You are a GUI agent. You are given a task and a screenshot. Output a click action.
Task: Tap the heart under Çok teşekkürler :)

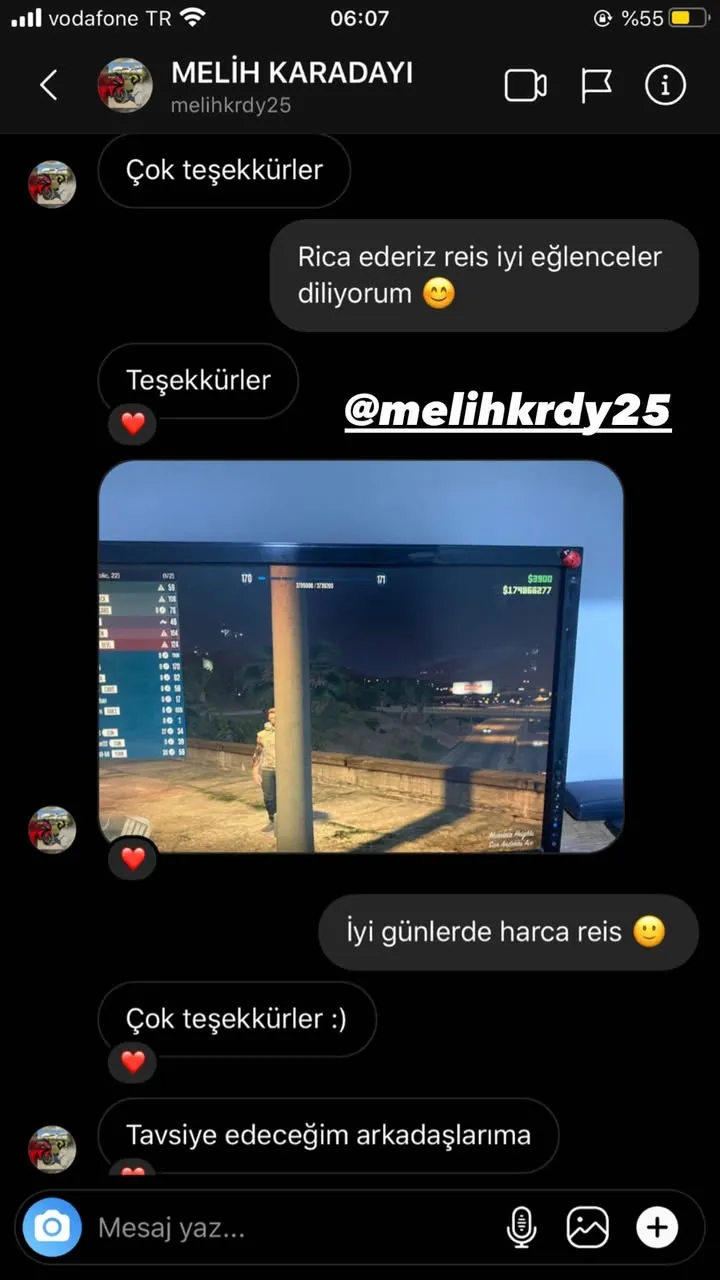(x=131, y=1062)
